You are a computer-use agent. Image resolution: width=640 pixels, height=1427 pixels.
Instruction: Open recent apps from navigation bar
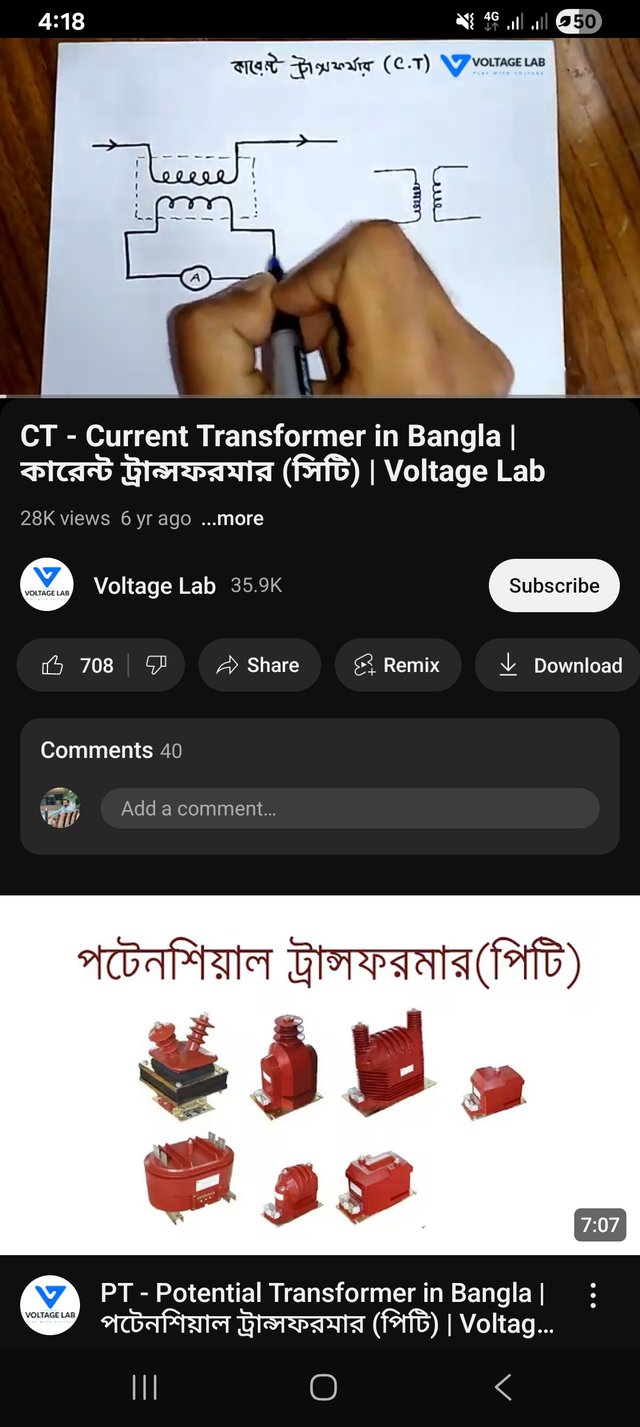[x=145, y=1387]
